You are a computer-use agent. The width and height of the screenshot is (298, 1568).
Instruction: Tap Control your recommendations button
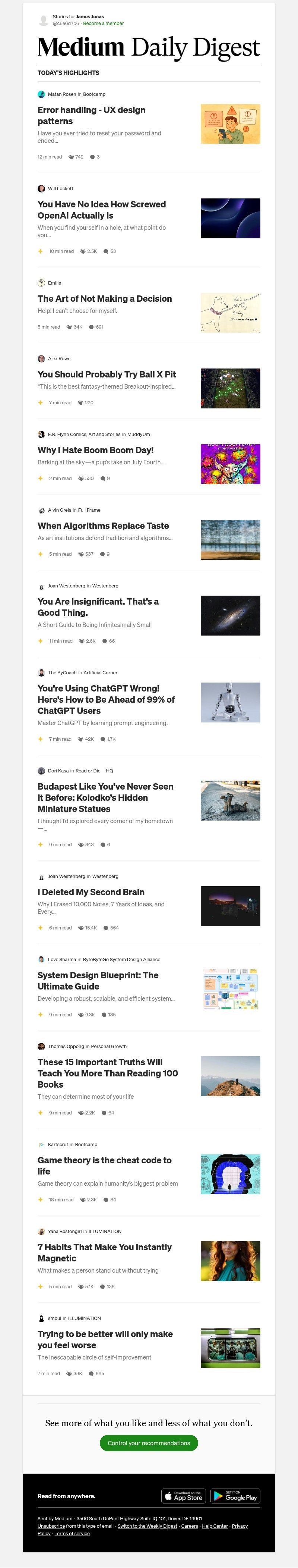[x=149, y=1443]
